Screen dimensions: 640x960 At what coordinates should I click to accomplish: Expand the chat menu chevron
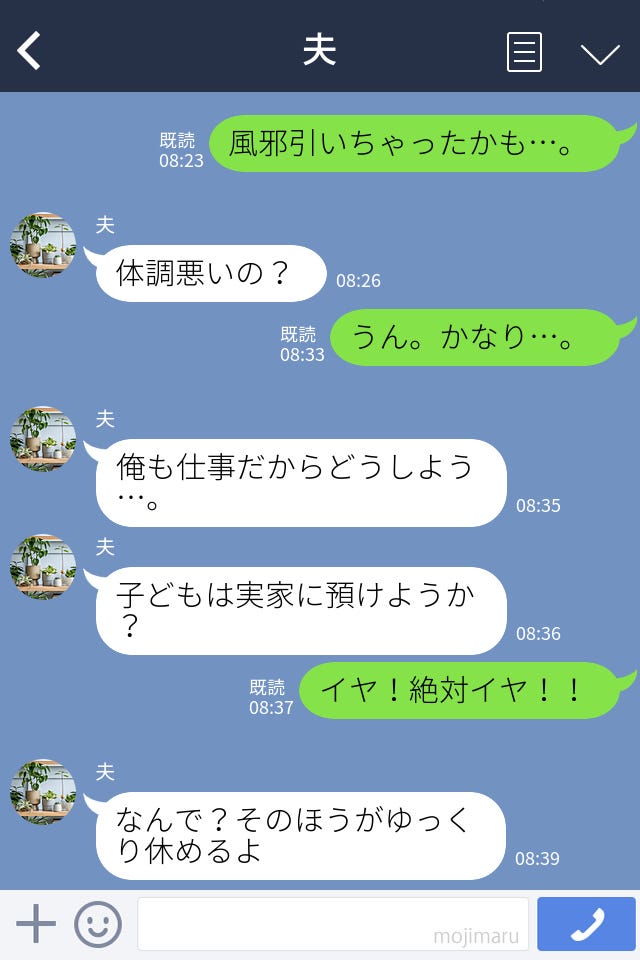tap(600, 54)
